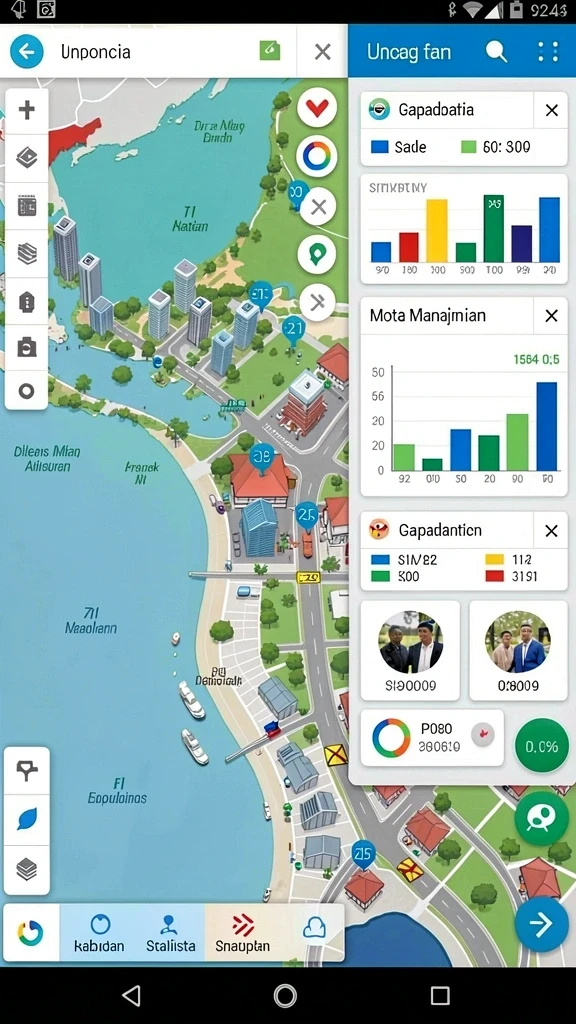Dismiss the Gapadantien legend card
Viewport: 576px width, 1024px height.
[551, 530]
